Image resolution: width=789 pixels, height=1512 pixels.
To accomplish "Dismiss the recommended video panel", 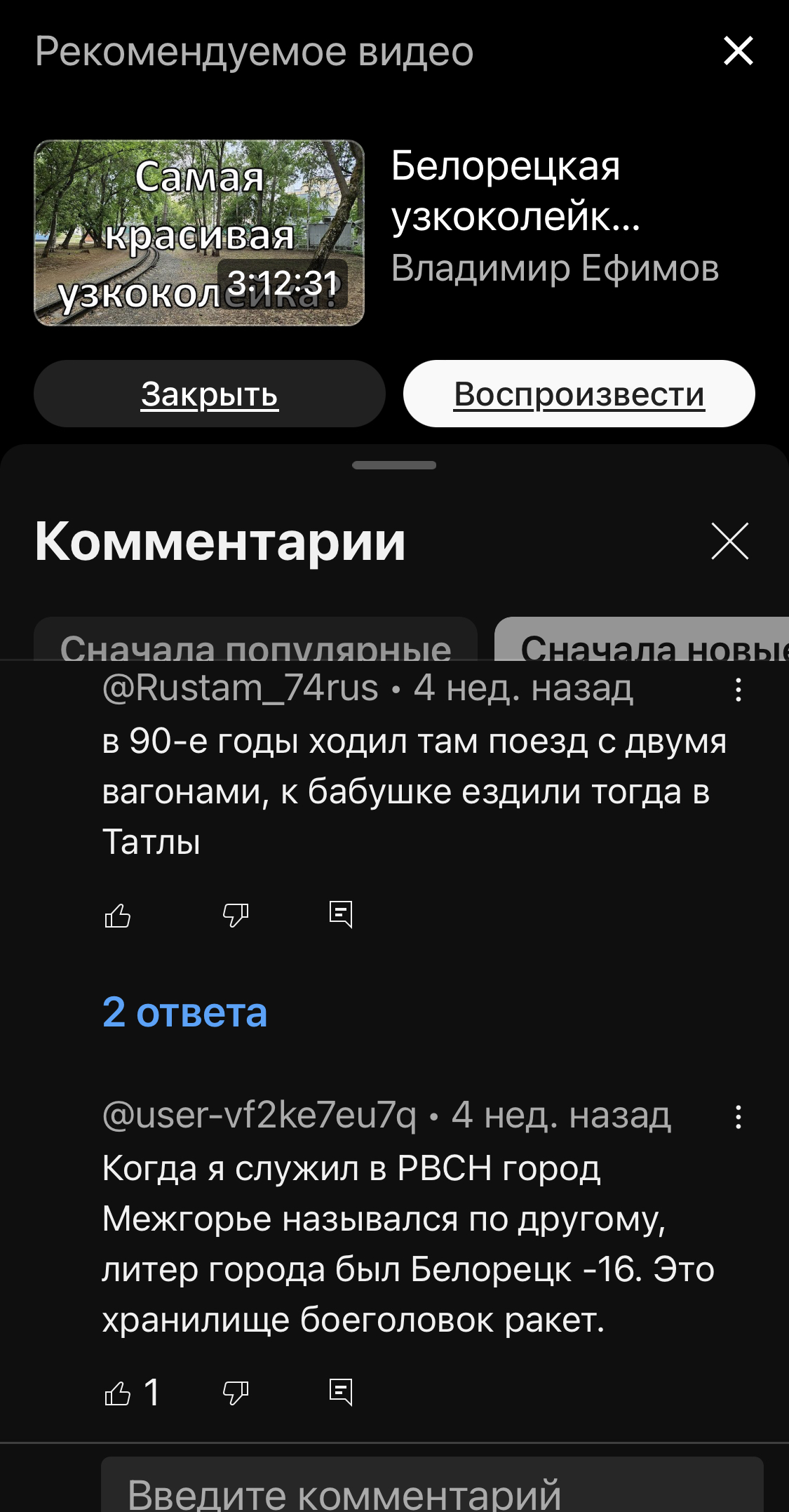I will (x=738, y=51).
